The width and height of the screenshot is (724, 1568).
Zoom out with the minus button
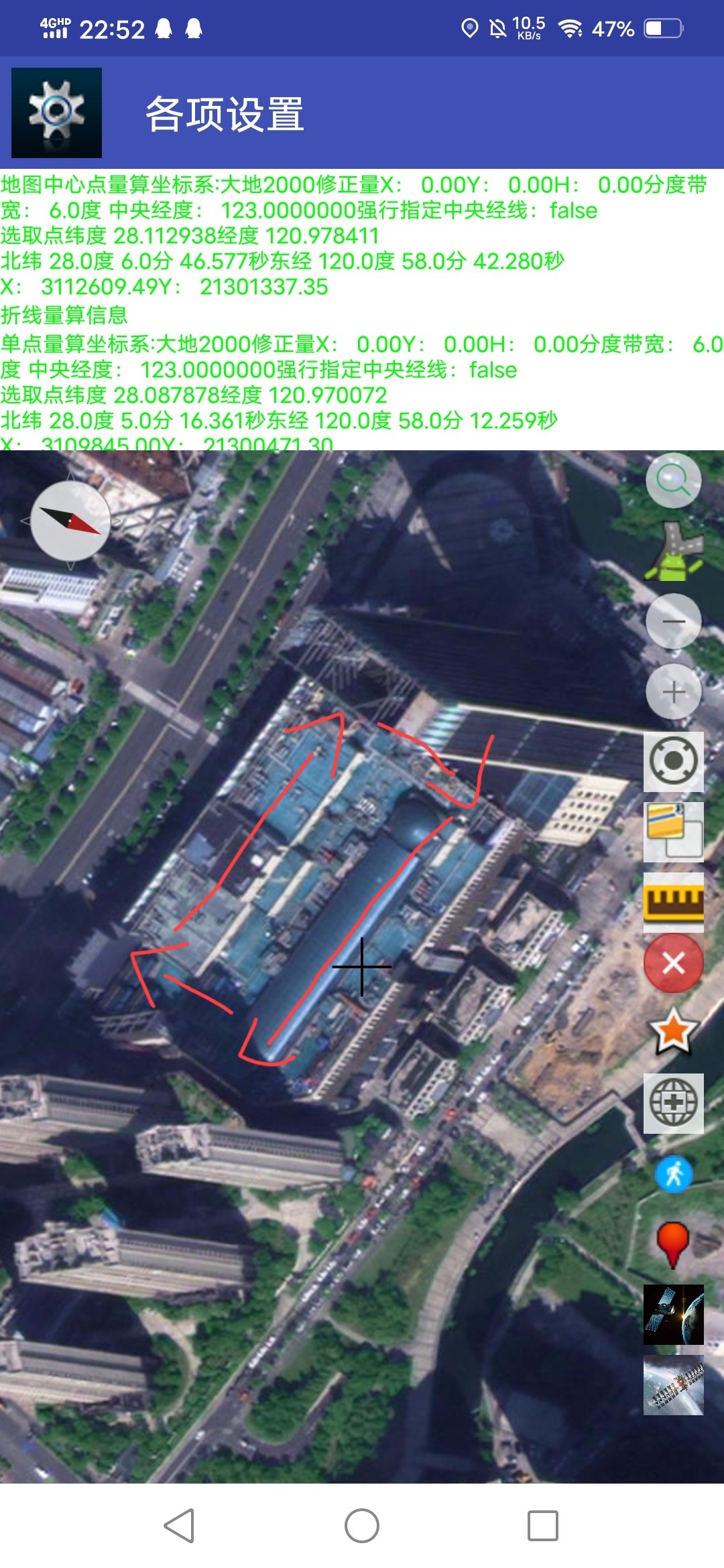coord(673,621)
